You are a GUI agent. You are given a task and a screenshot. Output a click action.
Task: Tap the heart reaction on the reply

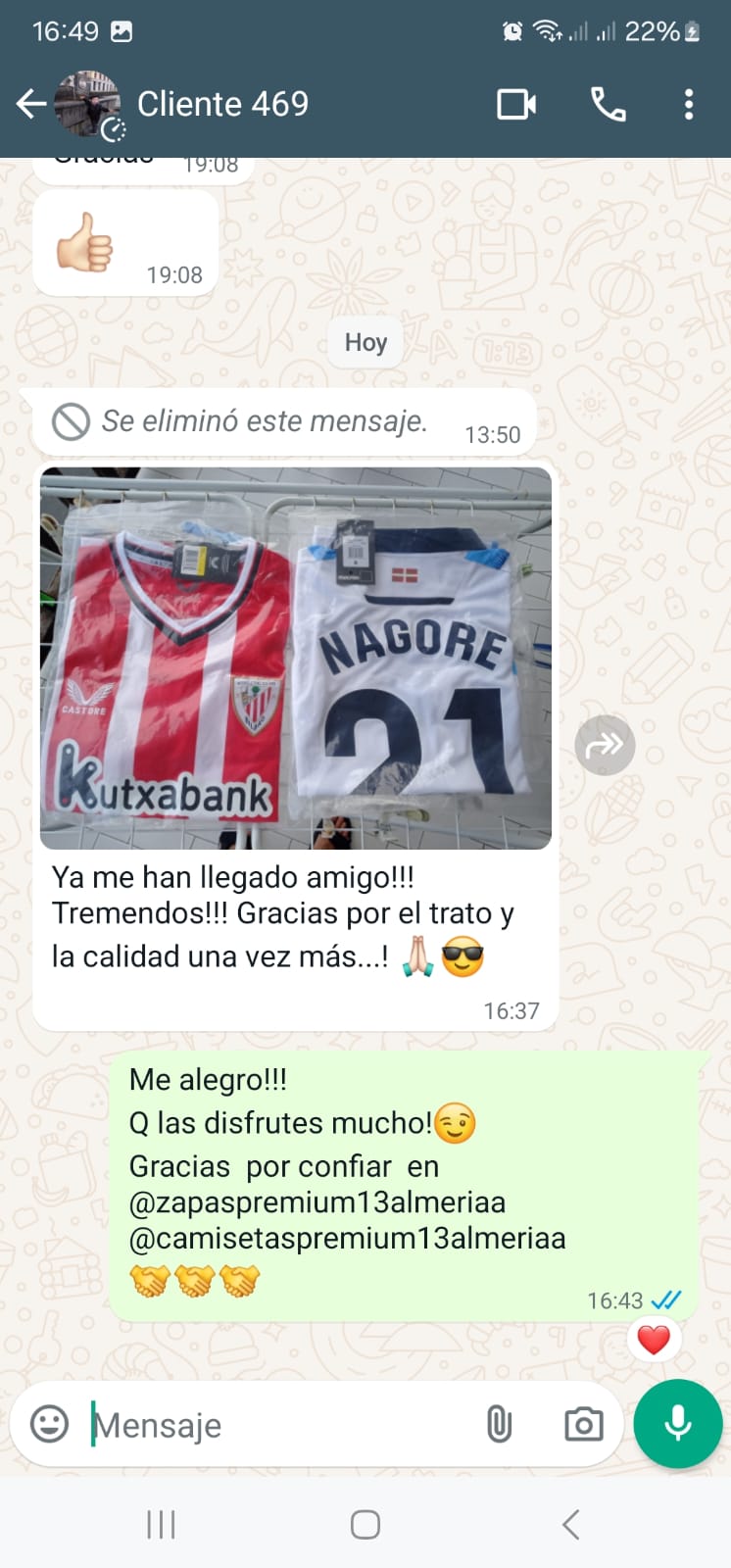click(x=654, y=1339)
